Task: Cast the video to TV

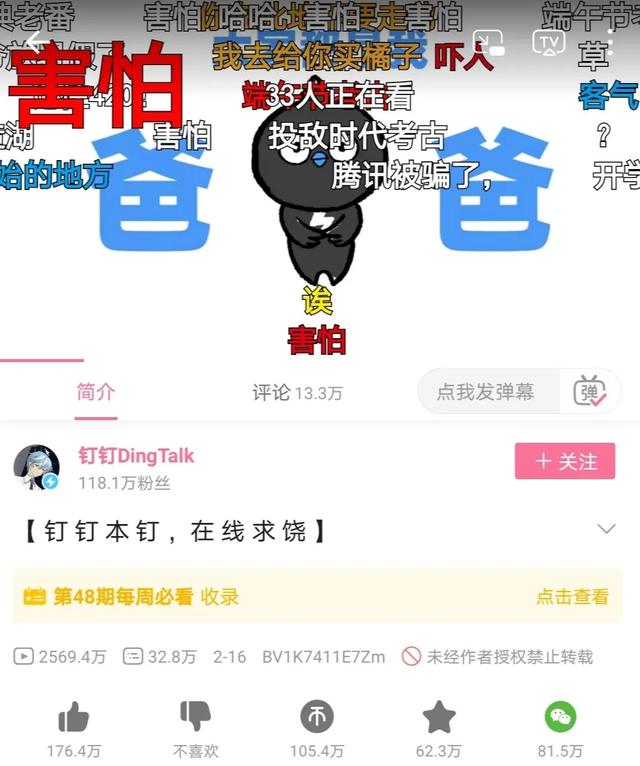Action: (x=548, y=42)
